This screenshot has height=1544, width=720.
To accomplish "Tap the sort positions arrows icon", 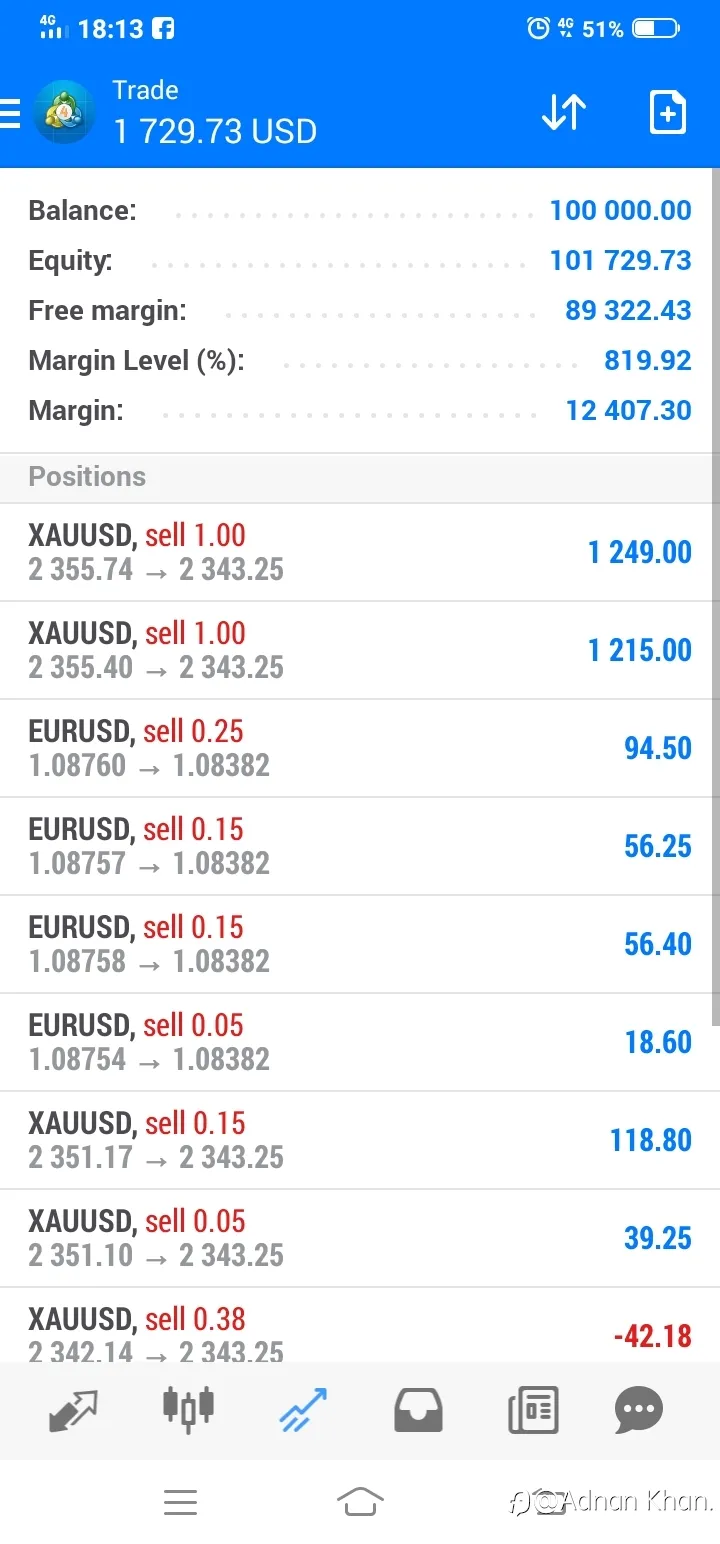I will pyautogui.click(x=564, y=112).
